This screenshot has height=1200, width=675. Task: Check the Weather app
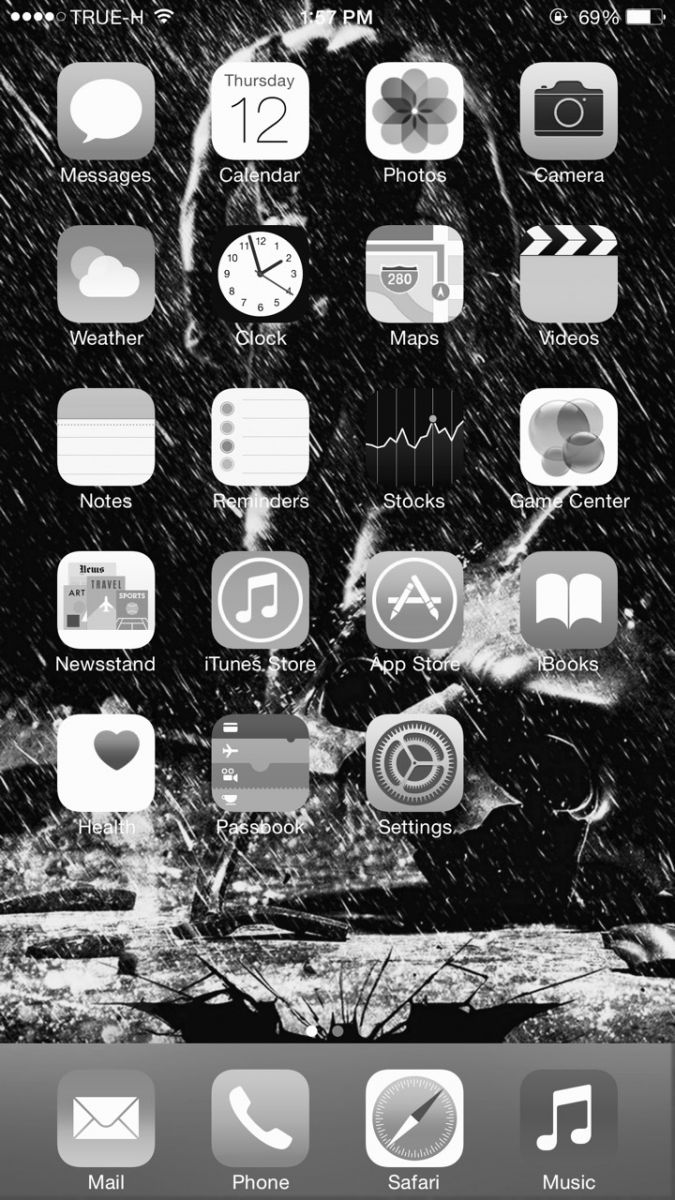click(106, 274)
